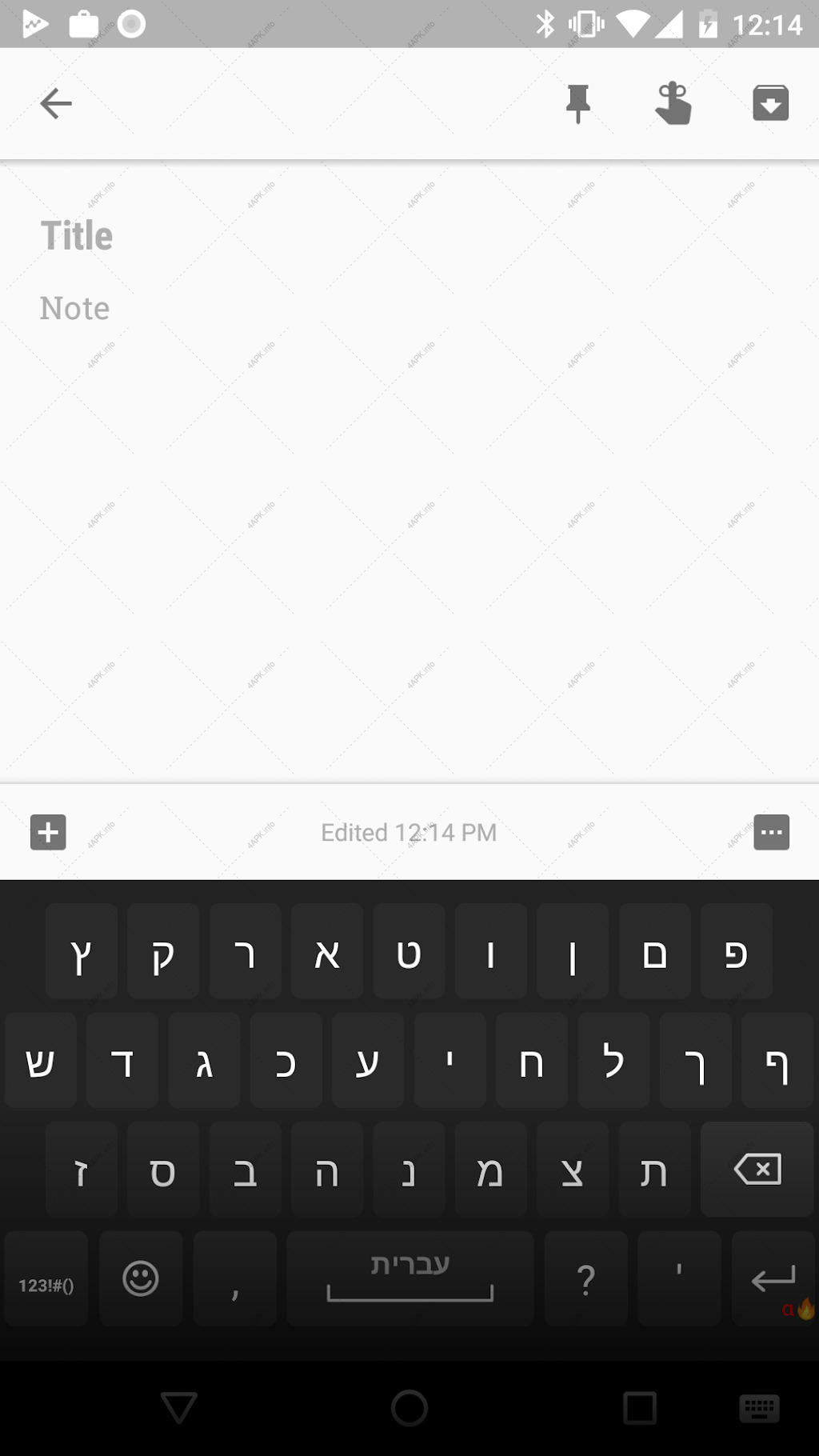Screen dimensions: 819x1456
Task: Tap the enter key on the keyboard
Action: click(773, 1278)
